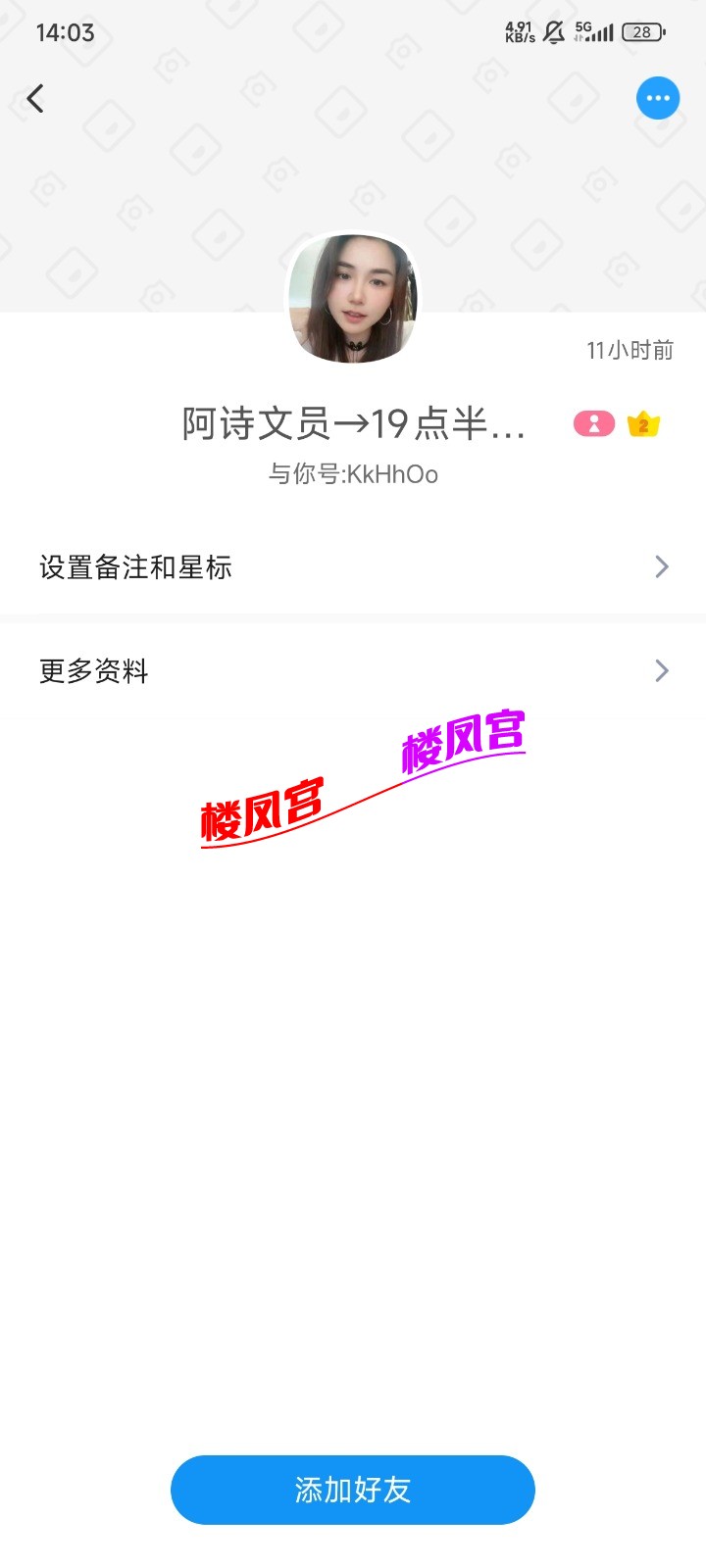Open the more options blue circle menu
This screenshot has height=1568, width=706.
click(x=658, y=98)
